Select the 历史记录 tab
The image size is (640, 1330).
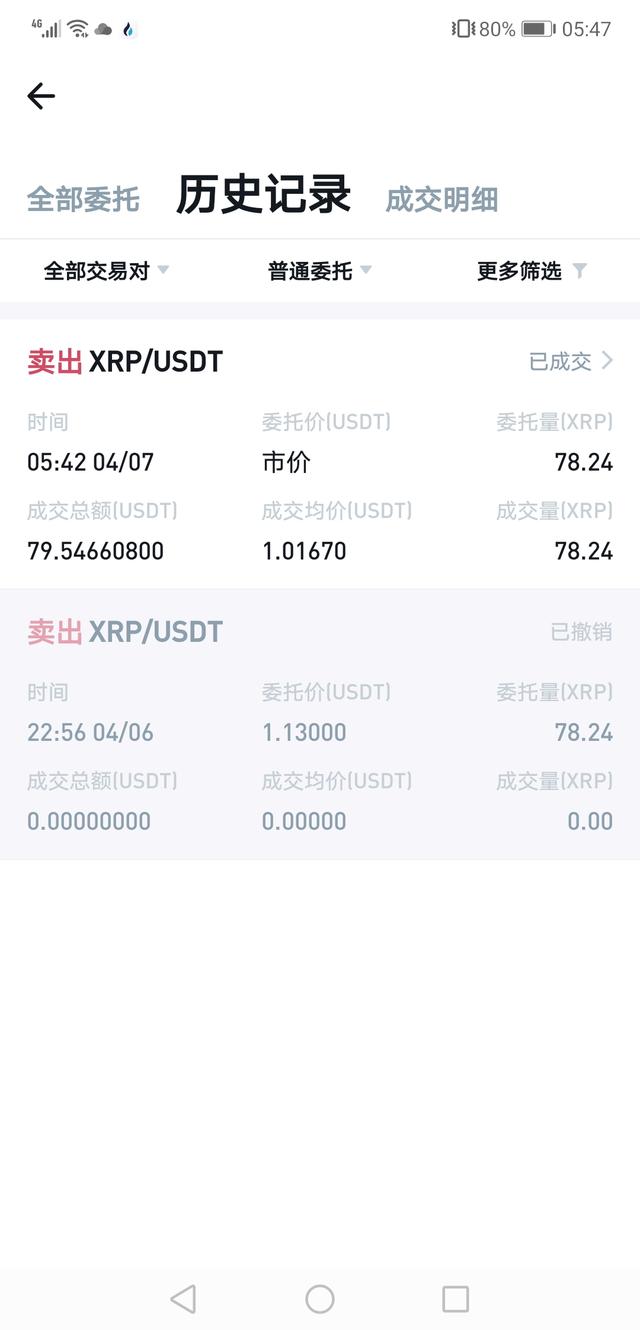[264, 194]
